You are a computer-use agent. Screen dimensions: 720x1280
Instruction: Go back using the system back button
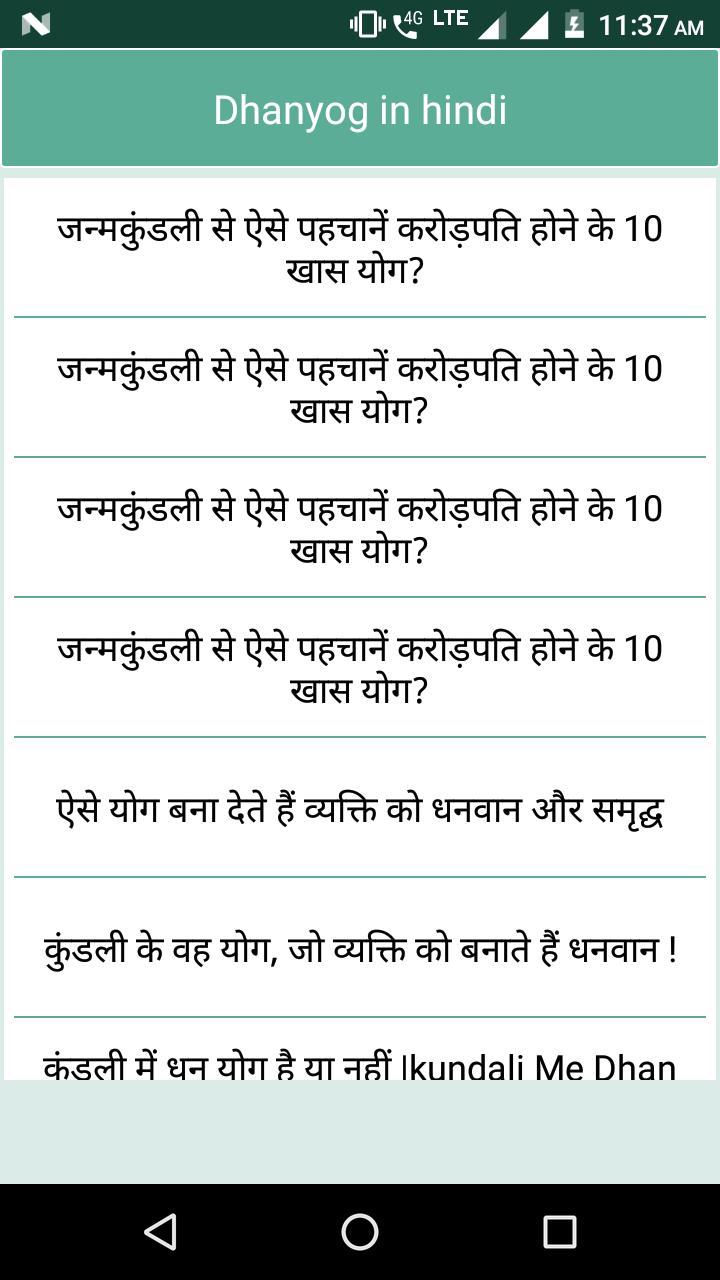pyautogui.click(x=160, y=1232)
